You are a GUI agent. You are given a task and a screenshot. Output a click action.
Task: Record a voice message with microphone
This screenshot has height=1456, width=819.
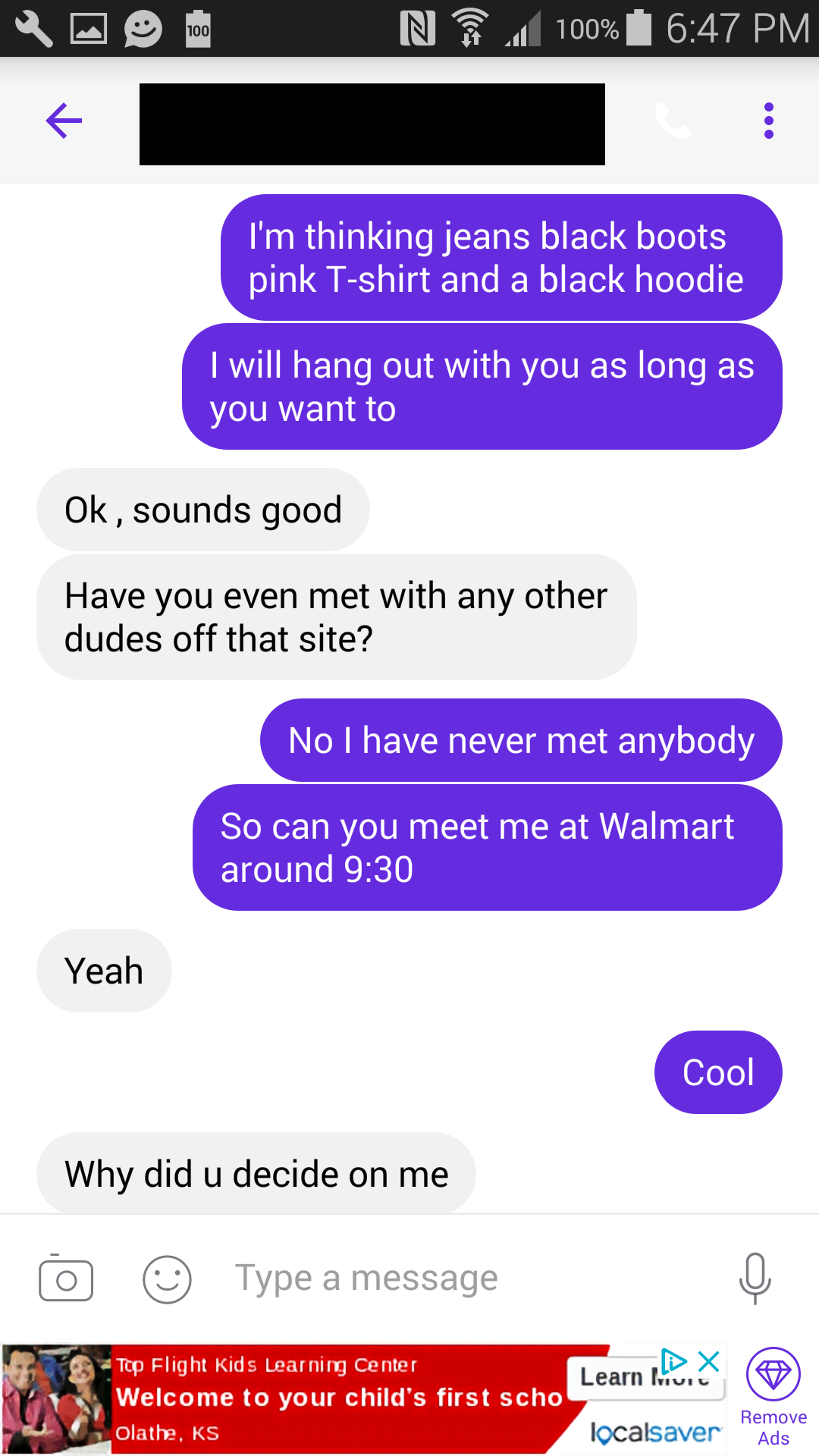pyautogui.click(x=755, y=1279)
